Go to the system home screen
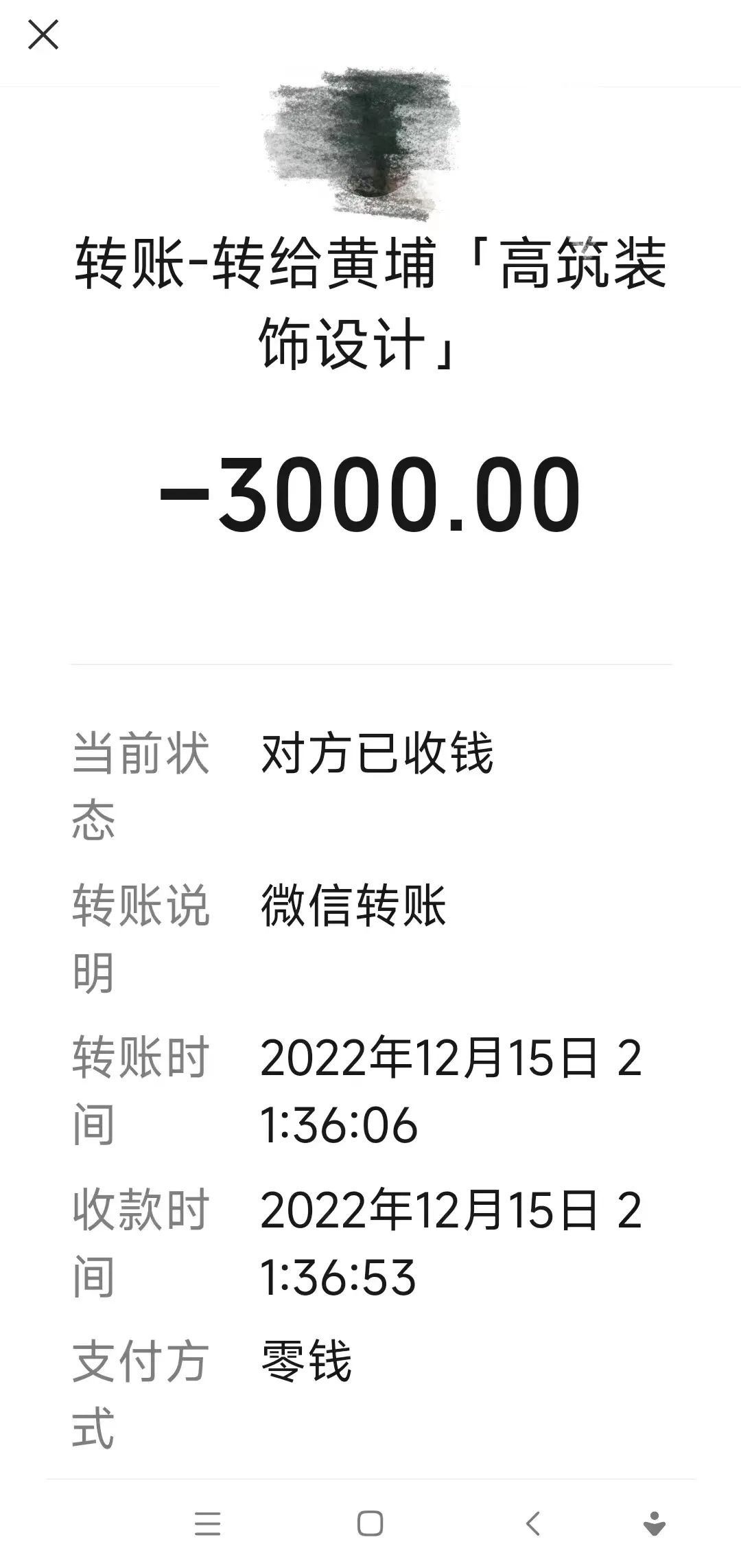Viewport: 741px width, 1568px height. tap(370, 1523)
